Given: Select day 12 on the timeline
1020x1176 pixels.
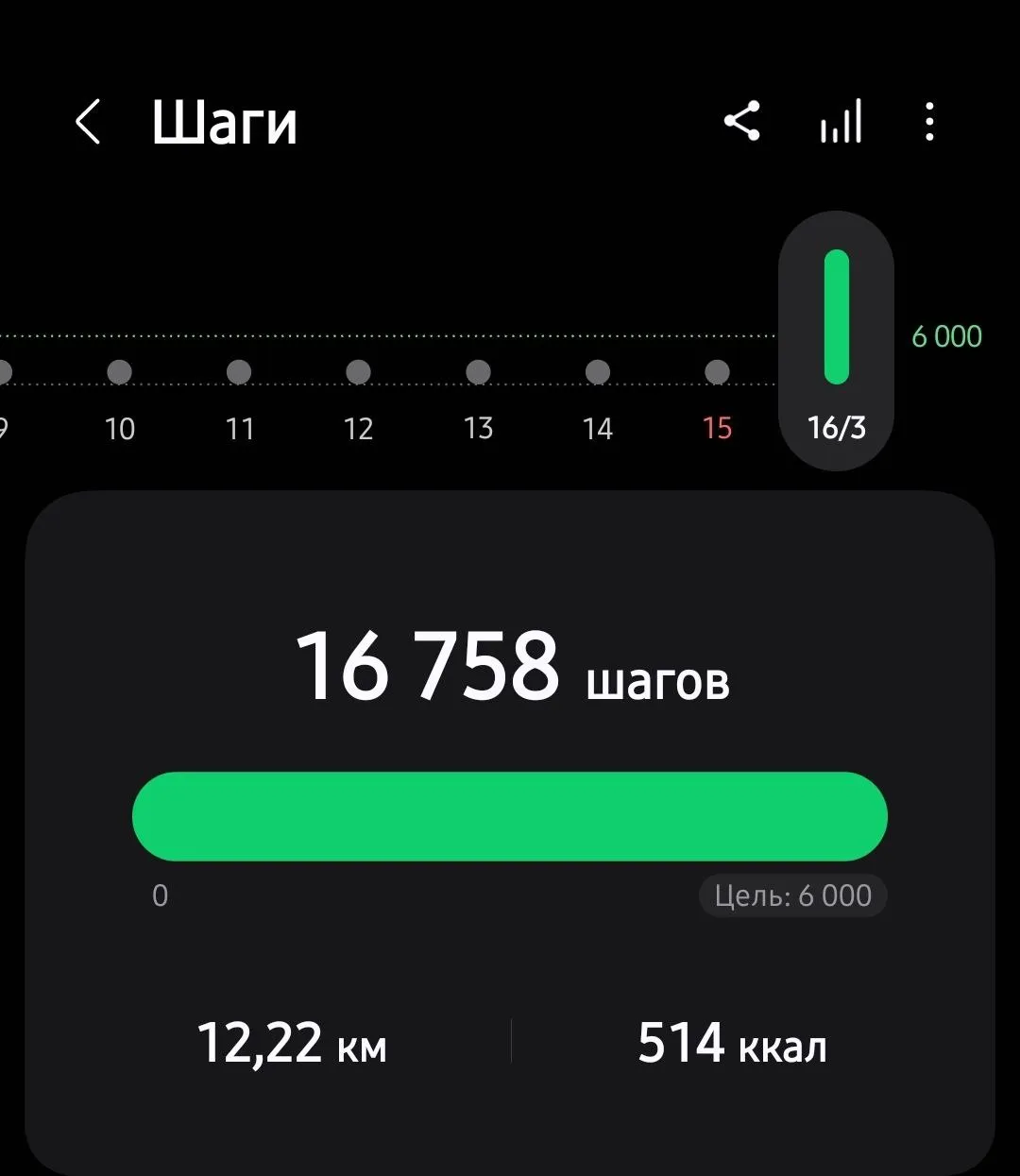Looking at the screenshot, I should pos(359,397).
